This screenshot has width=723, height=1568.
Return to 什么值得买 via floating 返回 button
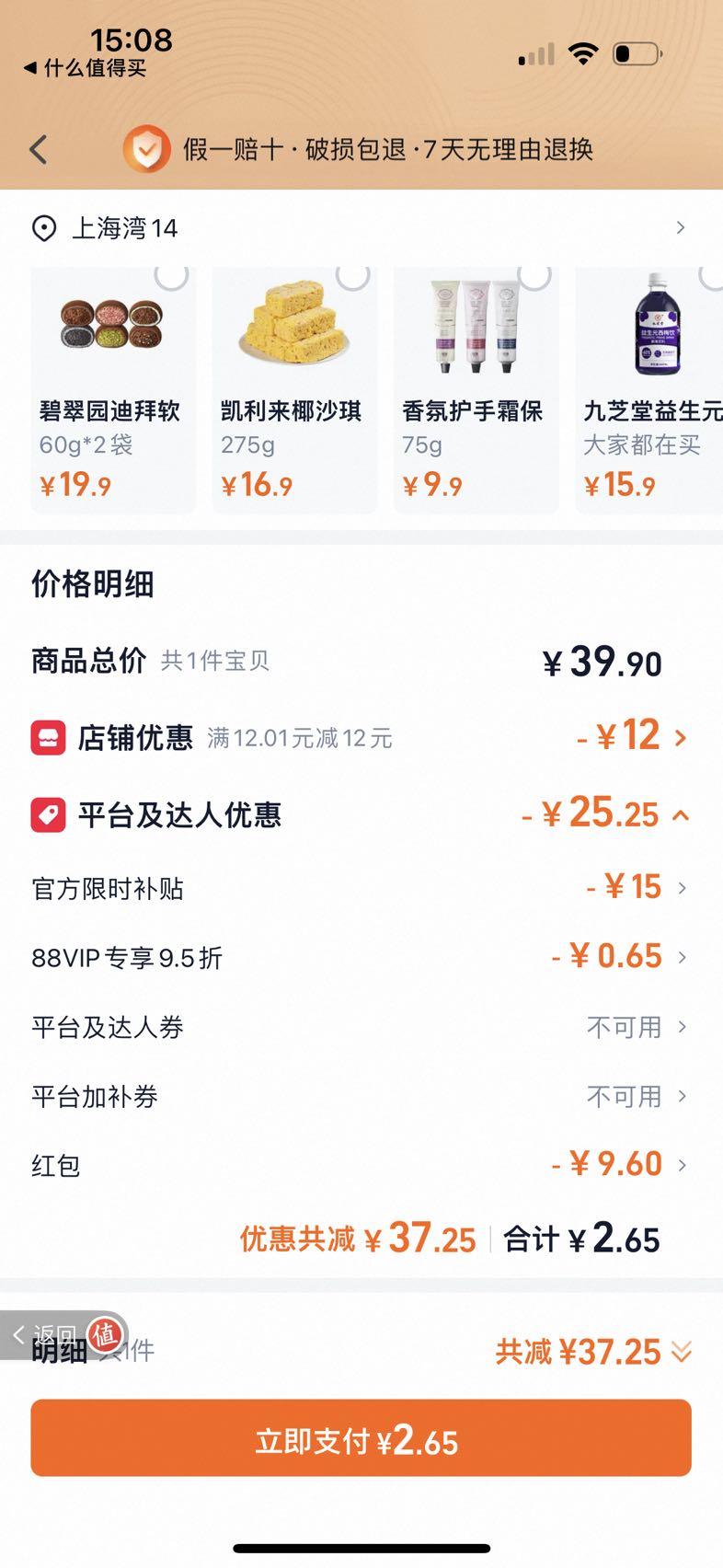click(x=64, y=1334)
